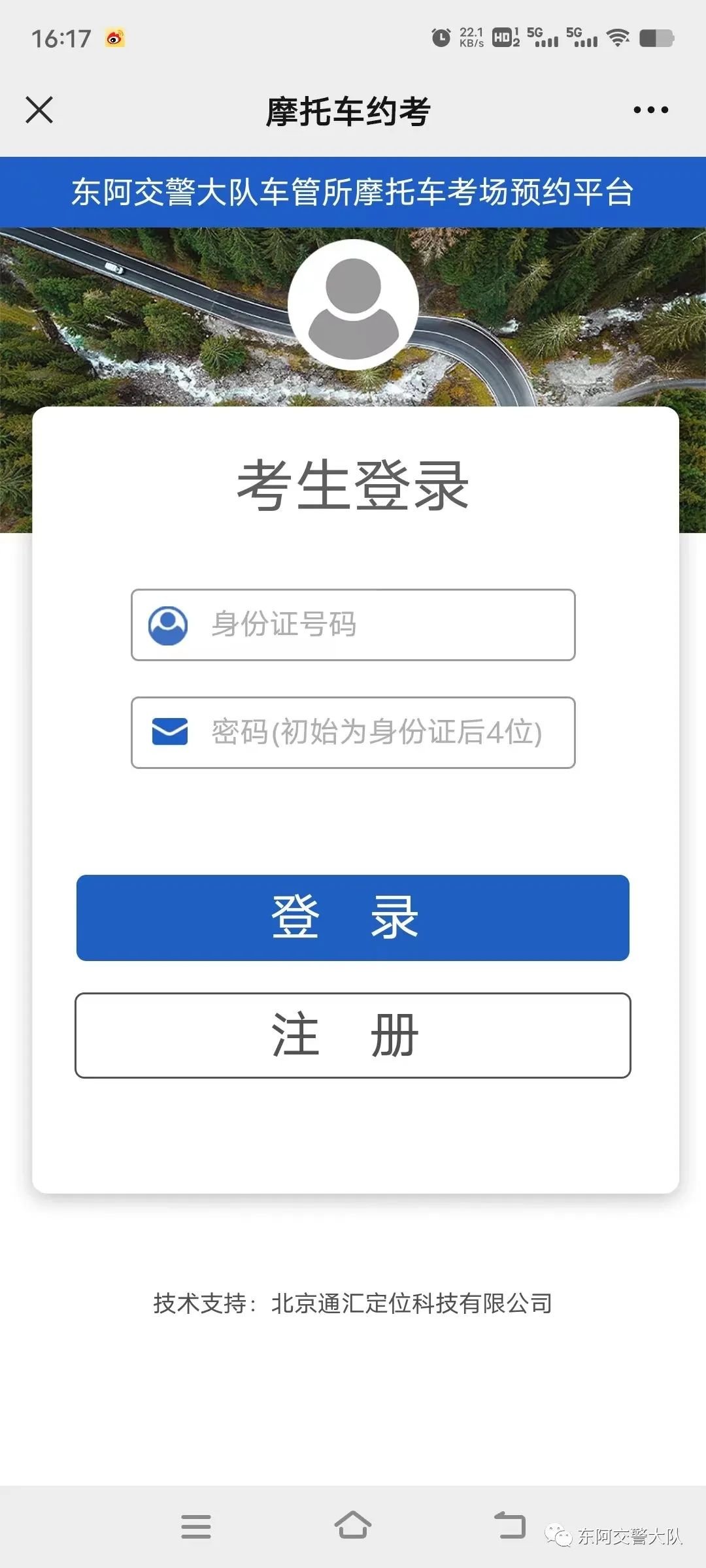Close the 摩托车约考 page
Viewport: 706px width, 1568px height.
click(x=39, y=110)
